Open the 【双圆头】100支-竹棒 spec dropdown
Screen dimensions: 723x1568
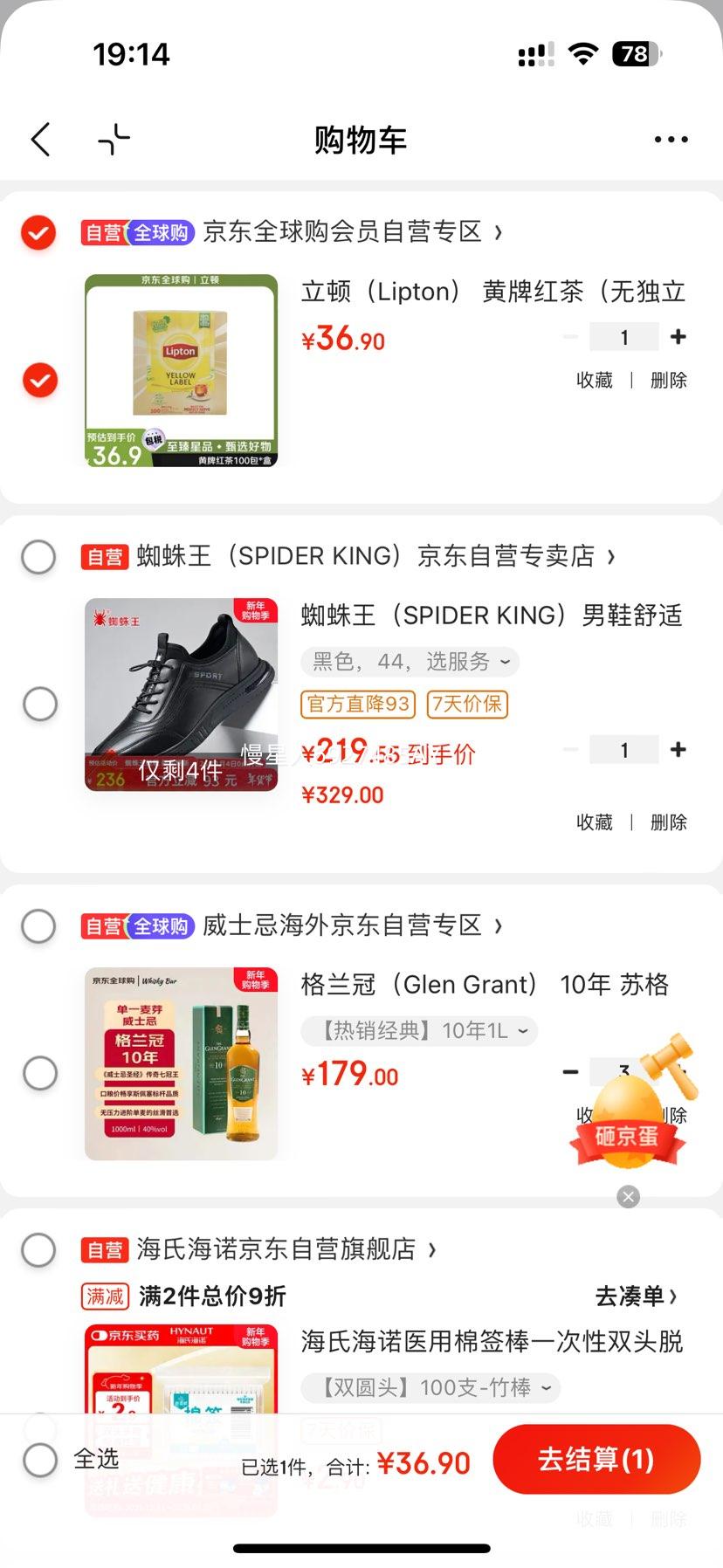430,1387
